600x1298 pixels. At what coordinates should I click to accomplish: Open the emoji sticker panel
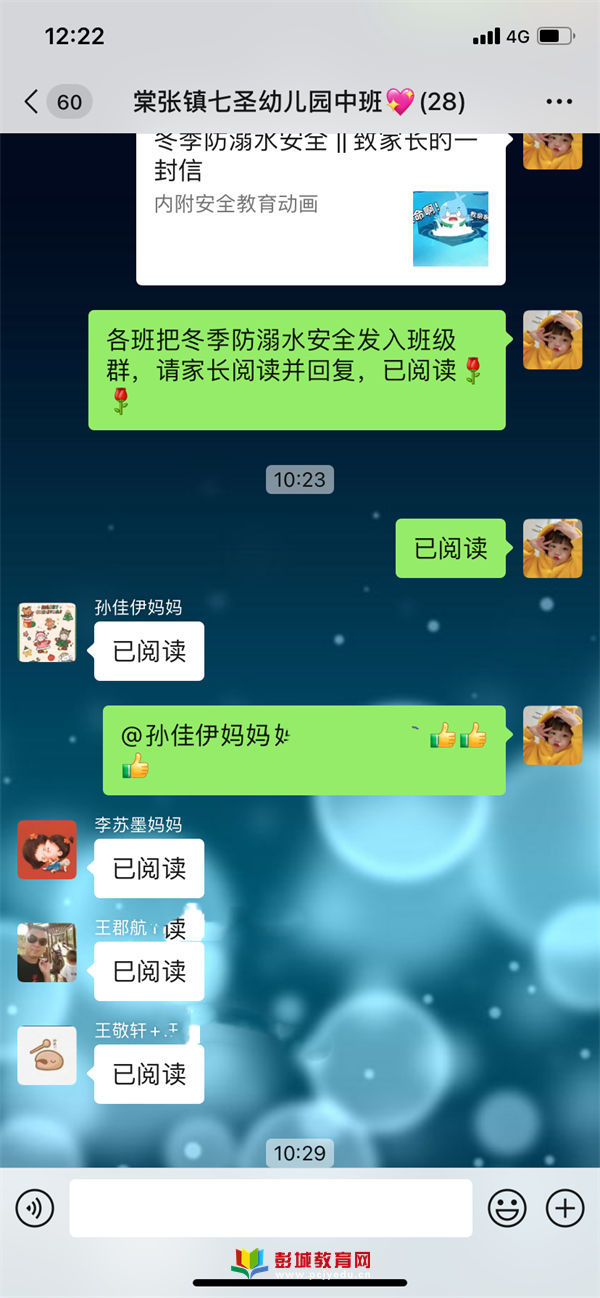click(x=507, y=1209)
